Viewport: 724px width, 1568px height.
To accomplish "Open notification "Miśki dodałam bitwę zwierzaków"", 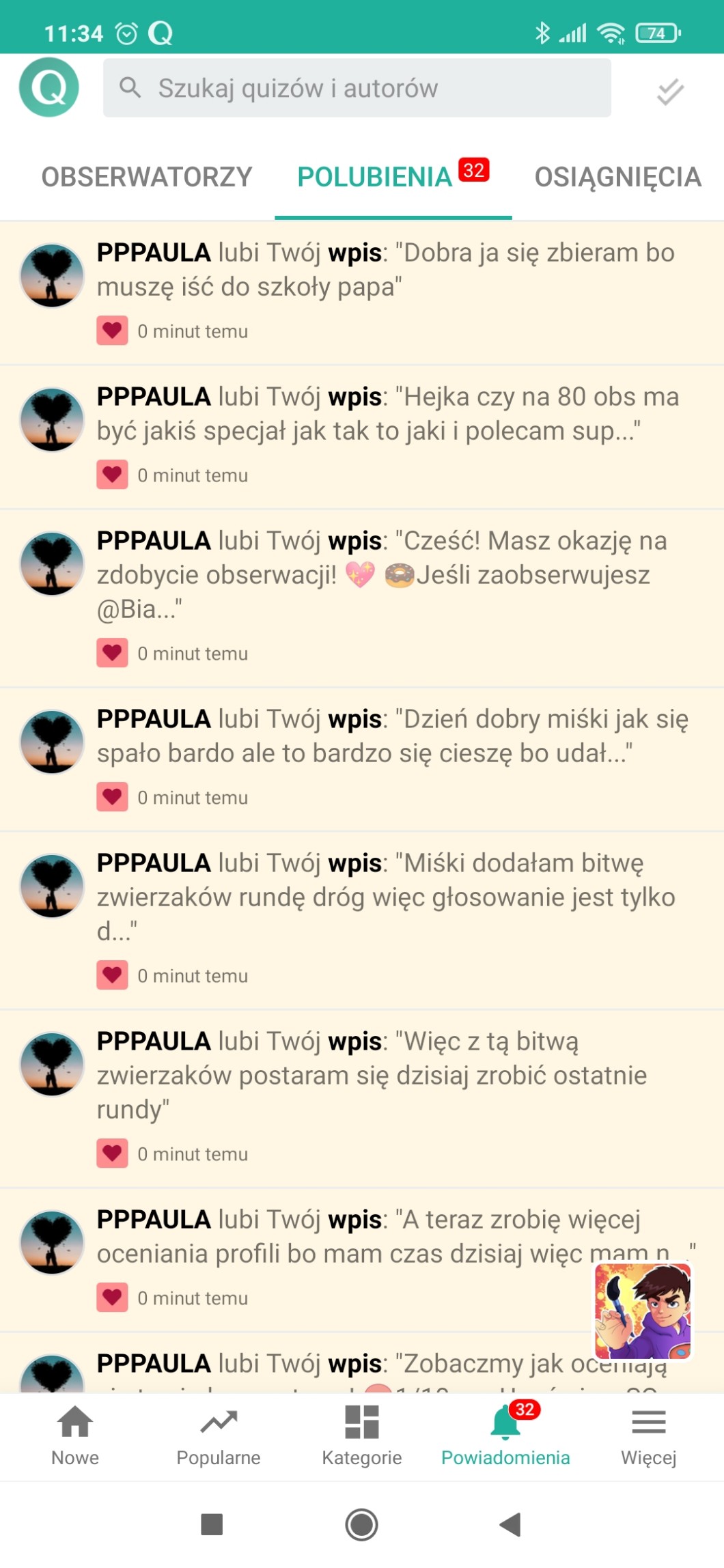I will 385,896.
